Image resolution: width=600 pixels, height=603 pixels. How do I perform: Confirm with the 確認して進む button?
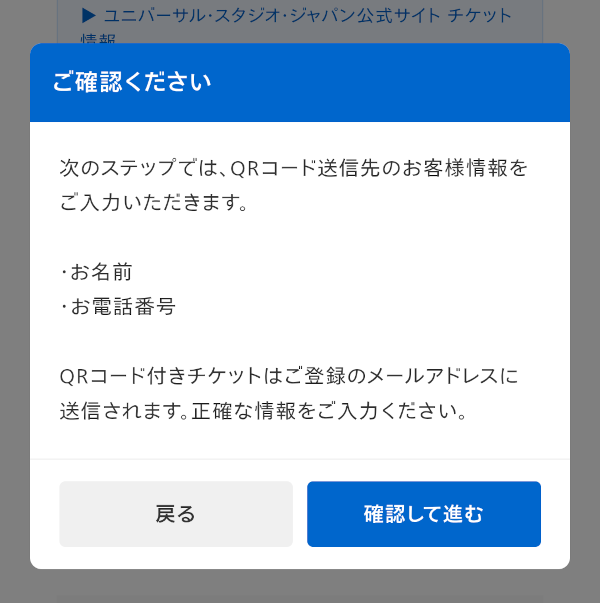(423, 514)
